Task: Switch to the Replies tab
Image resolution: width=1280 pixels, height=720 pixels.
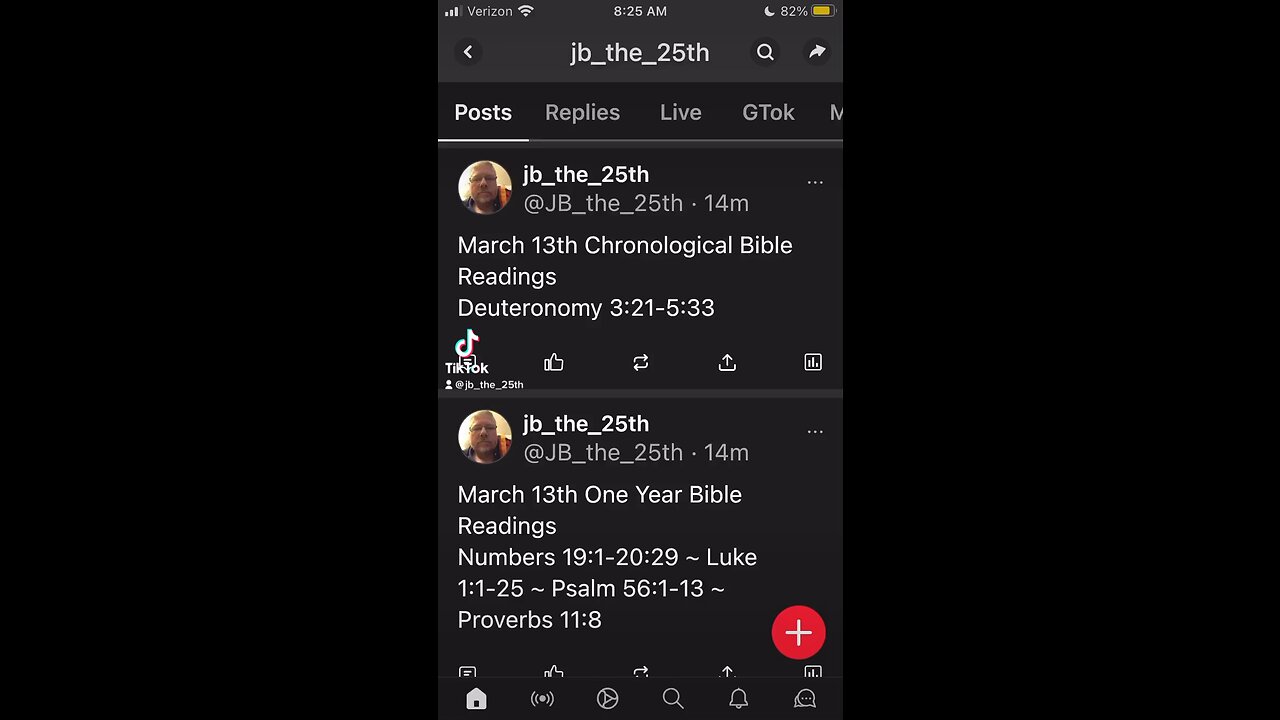Action: pos(582,112)
